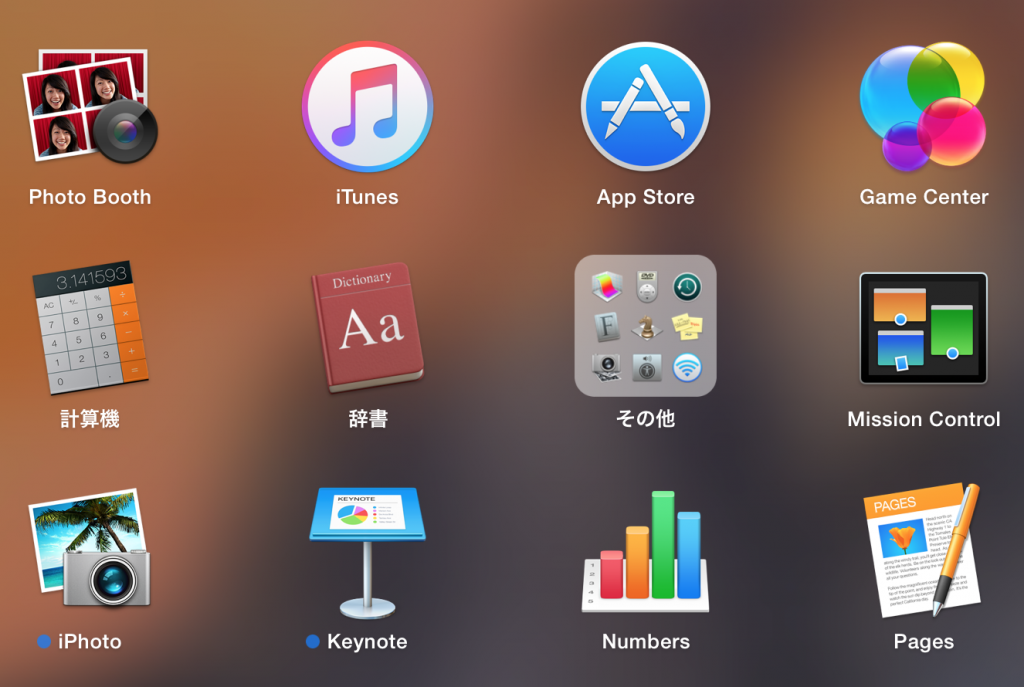The width and height of the screenshot is (1024, 687).
Task: Open the 辞書 dictionary app
Action: (367, 327)
